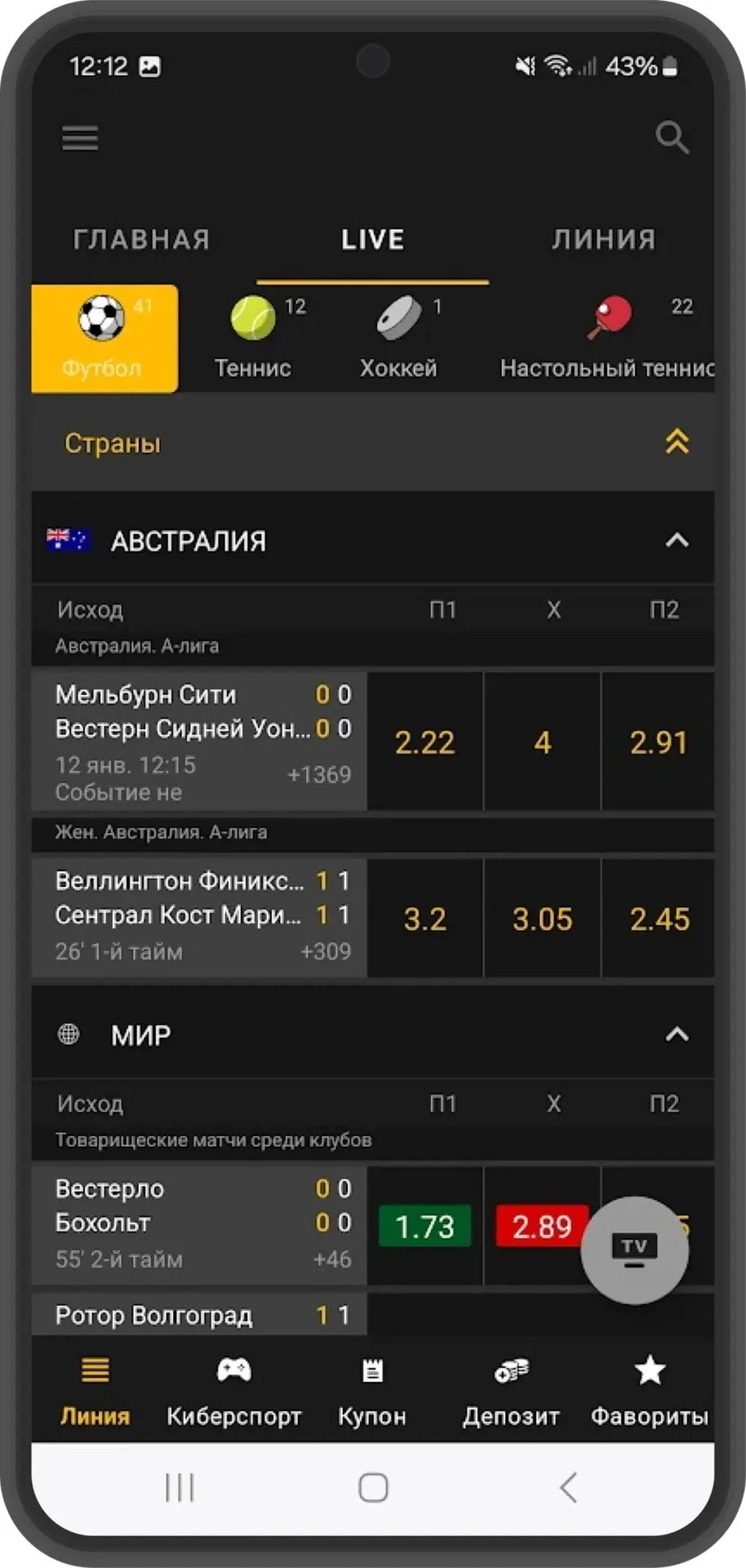746x1568 pixels.
Task: Open the search magnifier icon
Action: coord(672,138)
